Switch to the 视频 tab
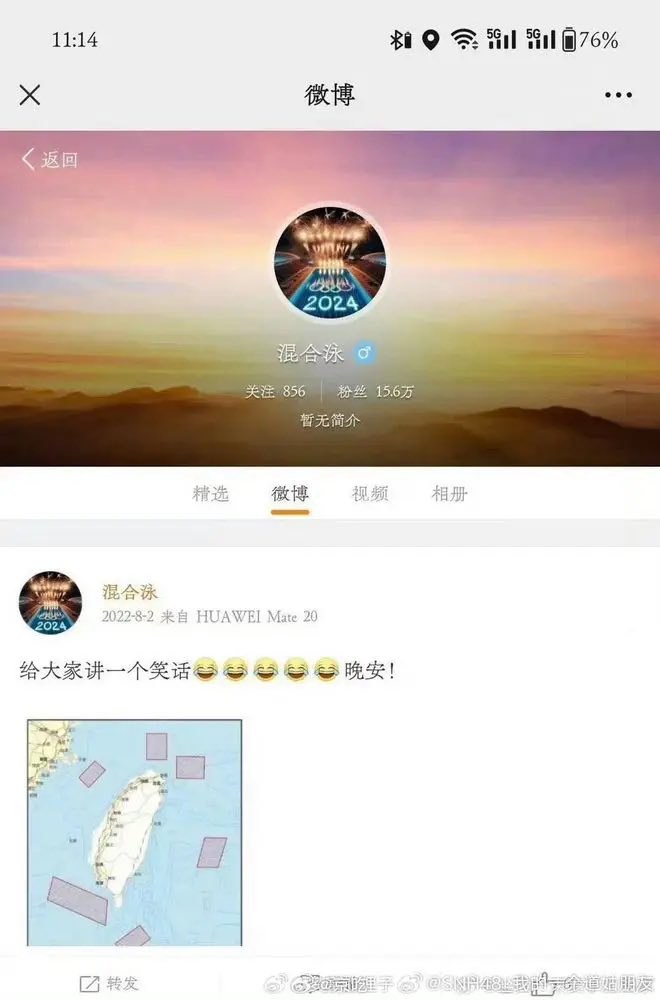660x1000 pixels. 370,494
